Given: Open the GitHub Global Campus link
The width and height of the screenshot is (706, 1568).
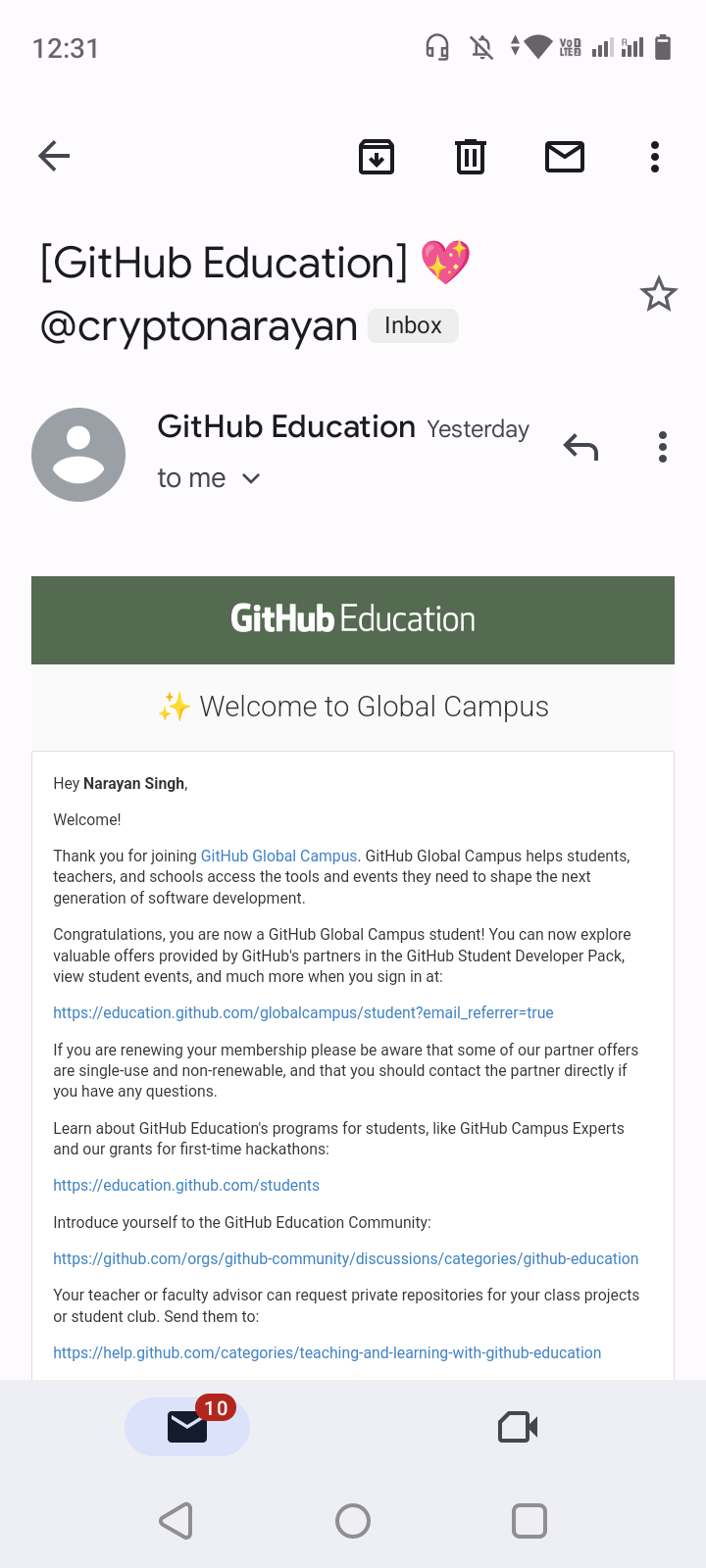Looking at the screenshot, I should point(278,856).
